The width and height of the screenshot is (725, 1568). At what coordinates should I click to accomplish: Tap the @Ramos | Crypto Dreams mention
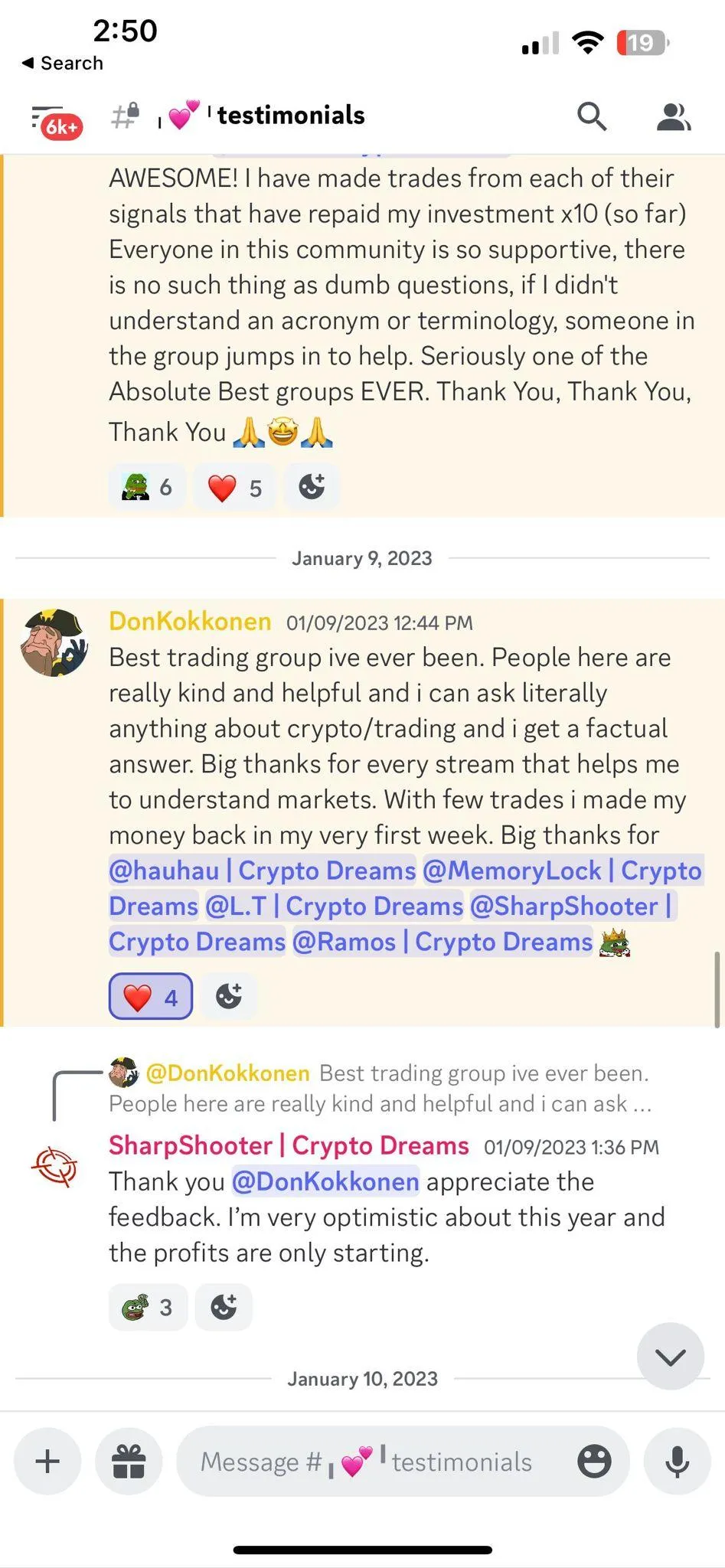(x=443, y=942)
